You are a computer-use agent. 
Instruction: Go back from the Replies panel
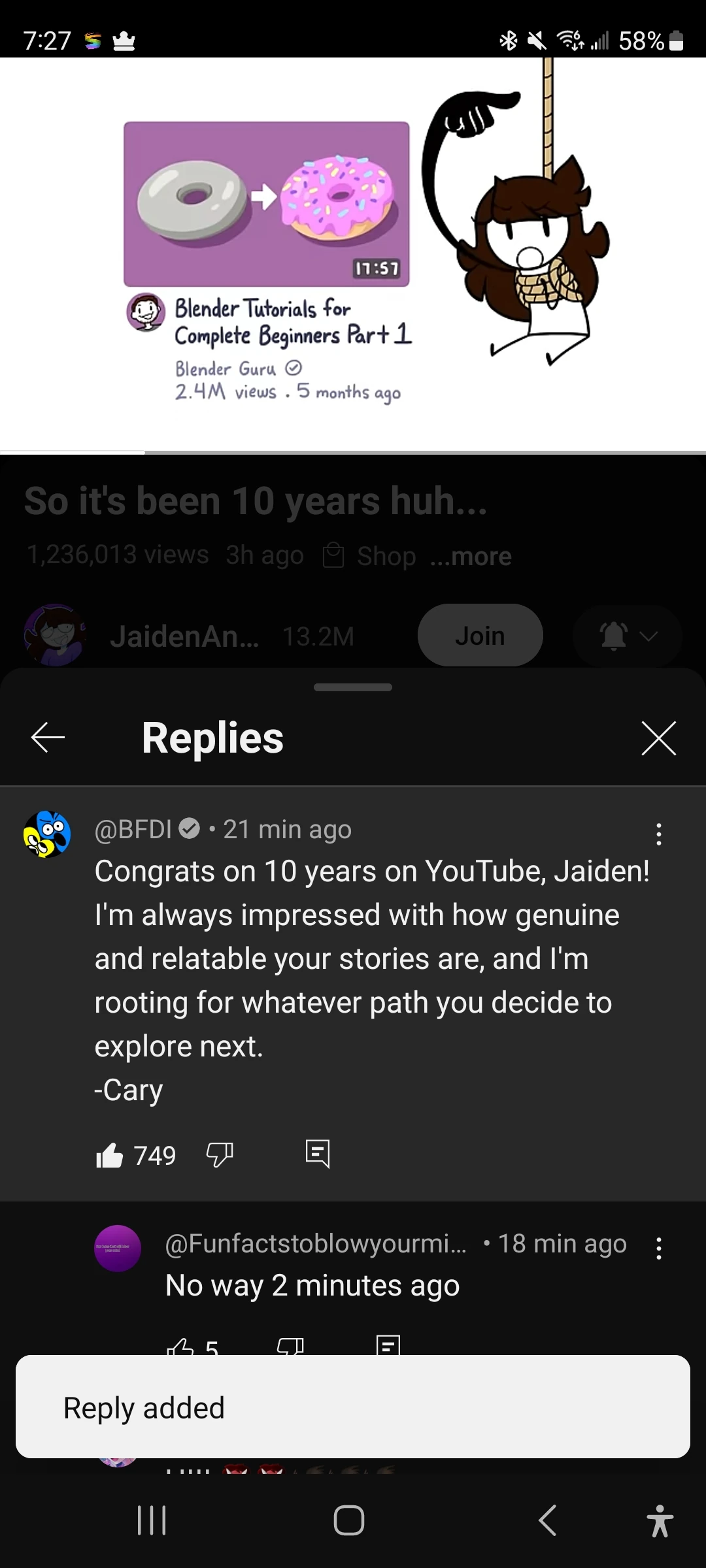coord(48,738)
